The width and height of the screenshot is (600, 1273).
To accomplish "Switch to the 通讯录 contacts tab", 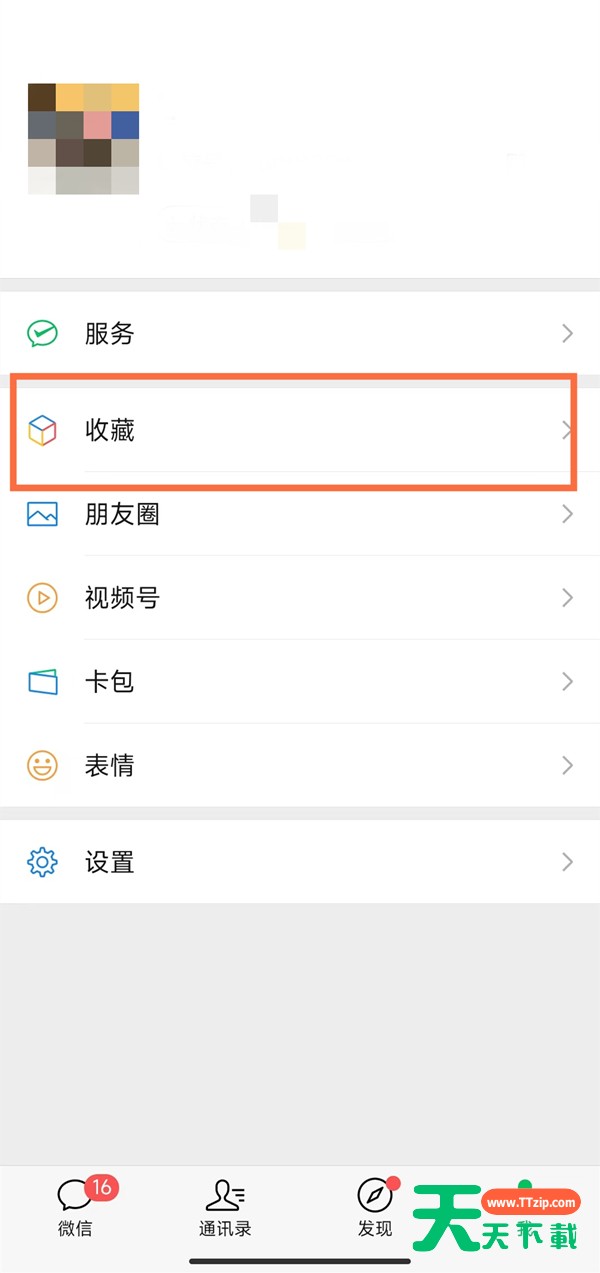I will (225, 1208).
